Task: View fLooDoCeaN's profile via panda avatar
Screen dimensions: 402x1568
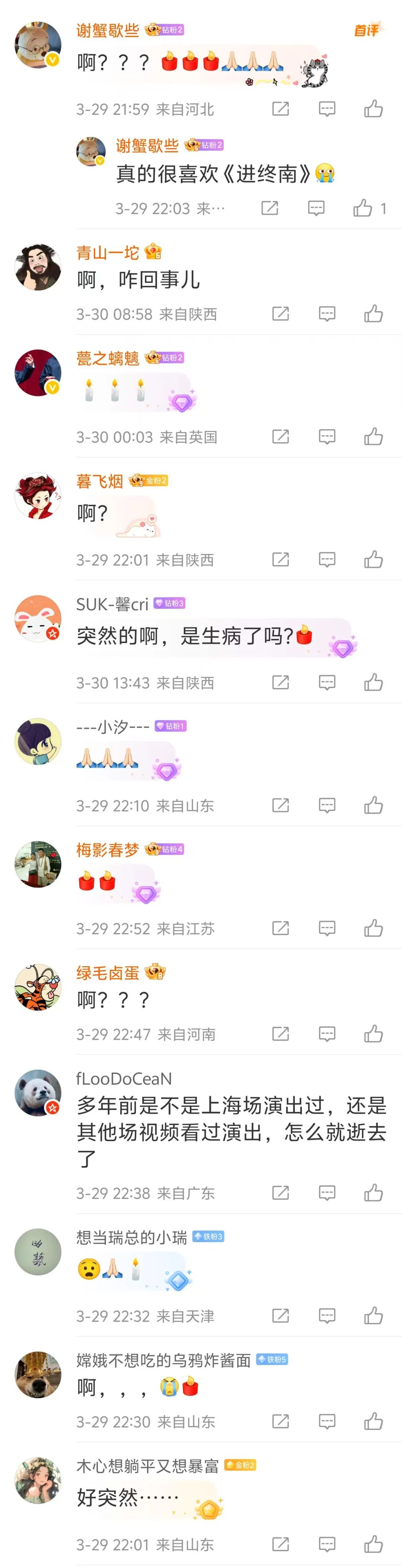Action: pos(38,1093)
